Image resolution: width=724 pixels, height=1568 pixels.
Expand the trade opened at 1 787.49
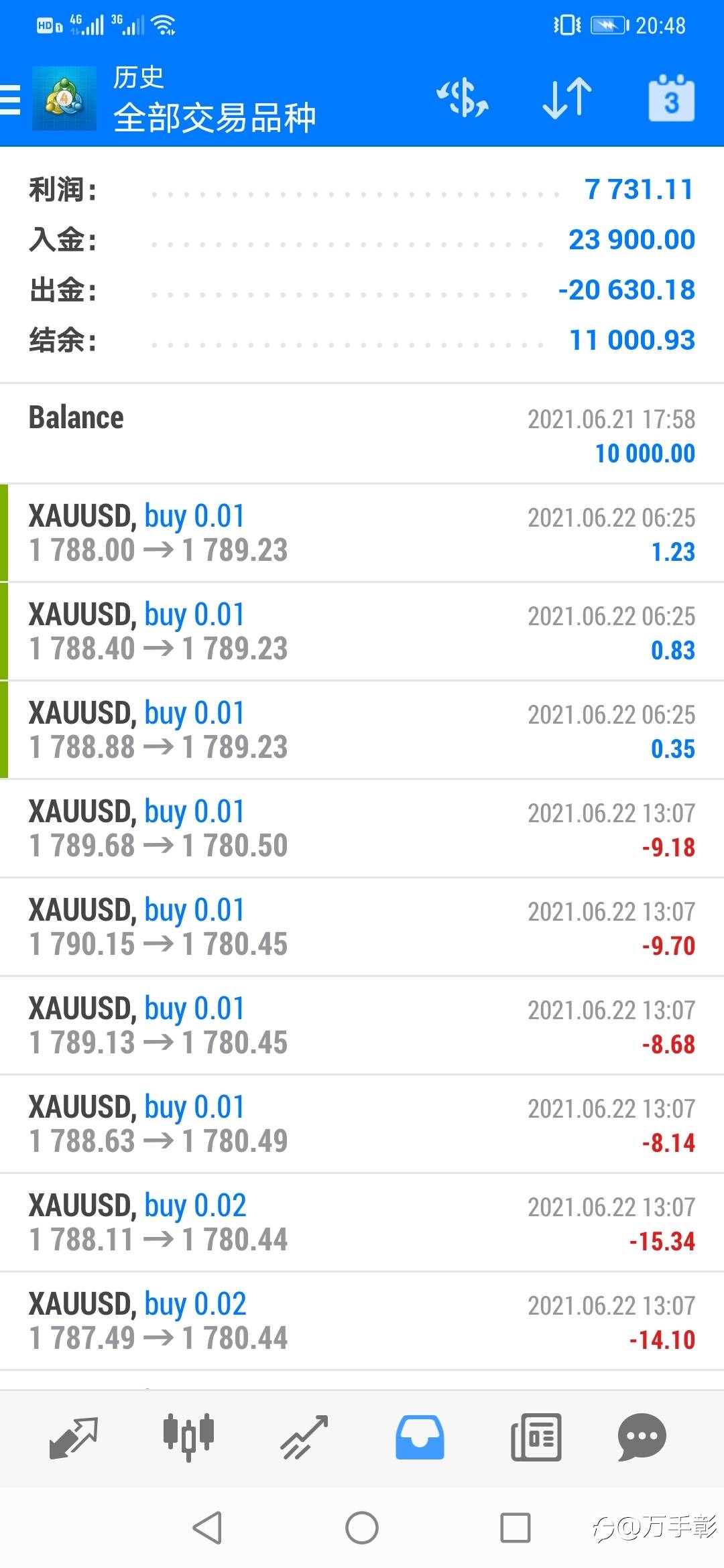(362, 1321)
